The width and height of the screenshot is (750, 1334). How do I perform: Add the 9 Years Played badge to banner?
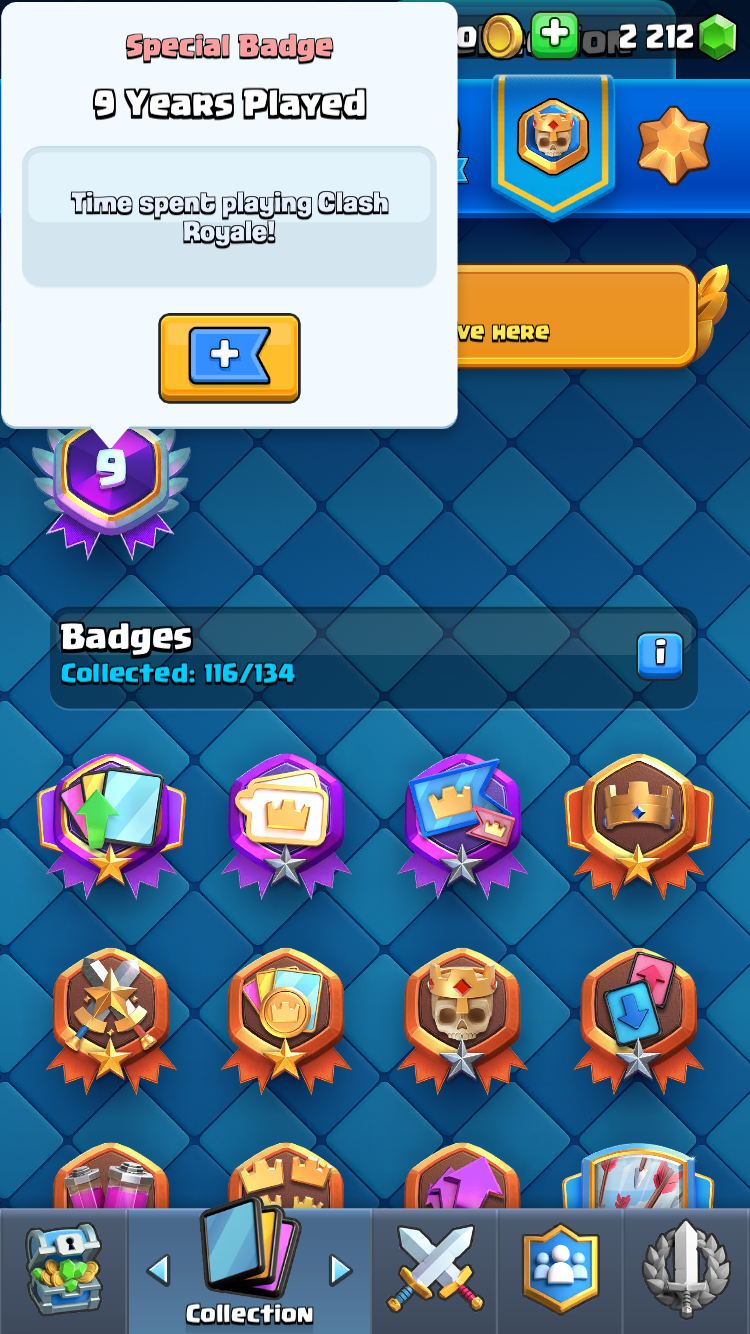(229, 357)
